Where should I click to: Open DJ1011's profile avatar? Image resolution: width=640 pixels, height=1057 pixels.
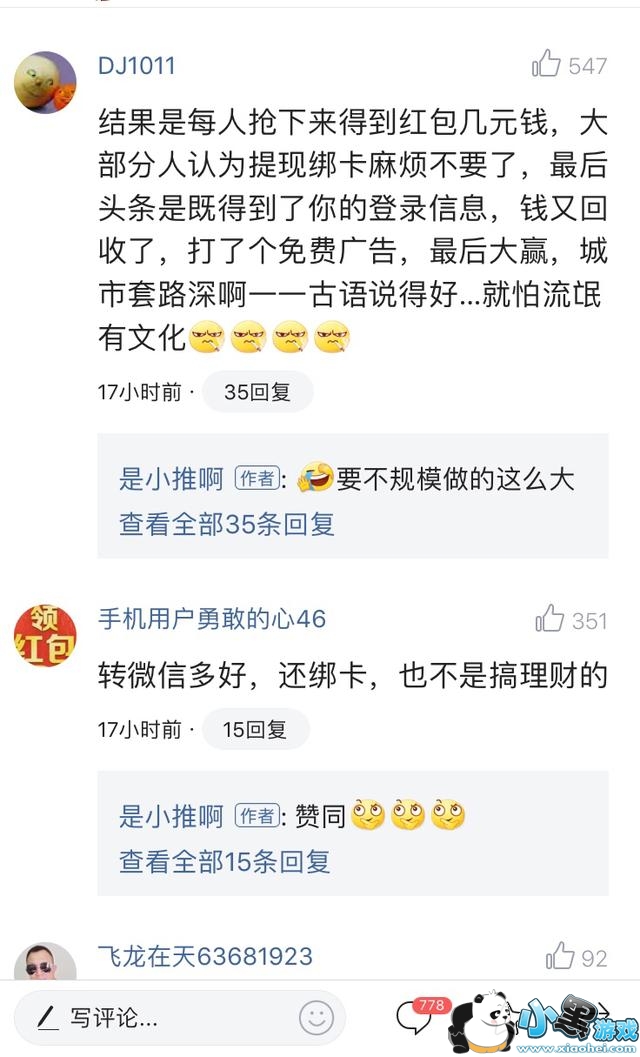pos(45,82)
